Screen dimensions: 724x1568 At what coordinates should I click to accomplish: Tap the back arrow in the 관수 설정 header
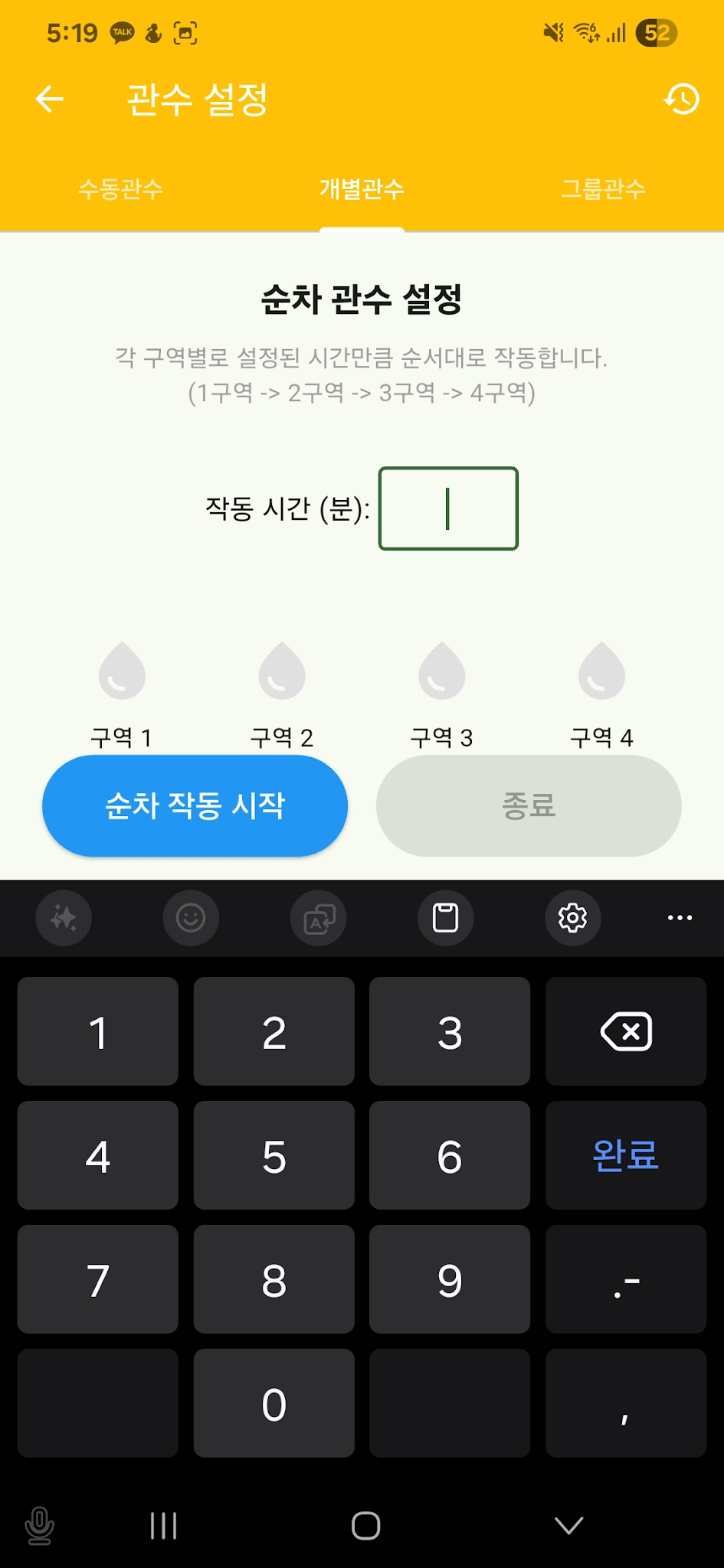(x=48, y=98)
